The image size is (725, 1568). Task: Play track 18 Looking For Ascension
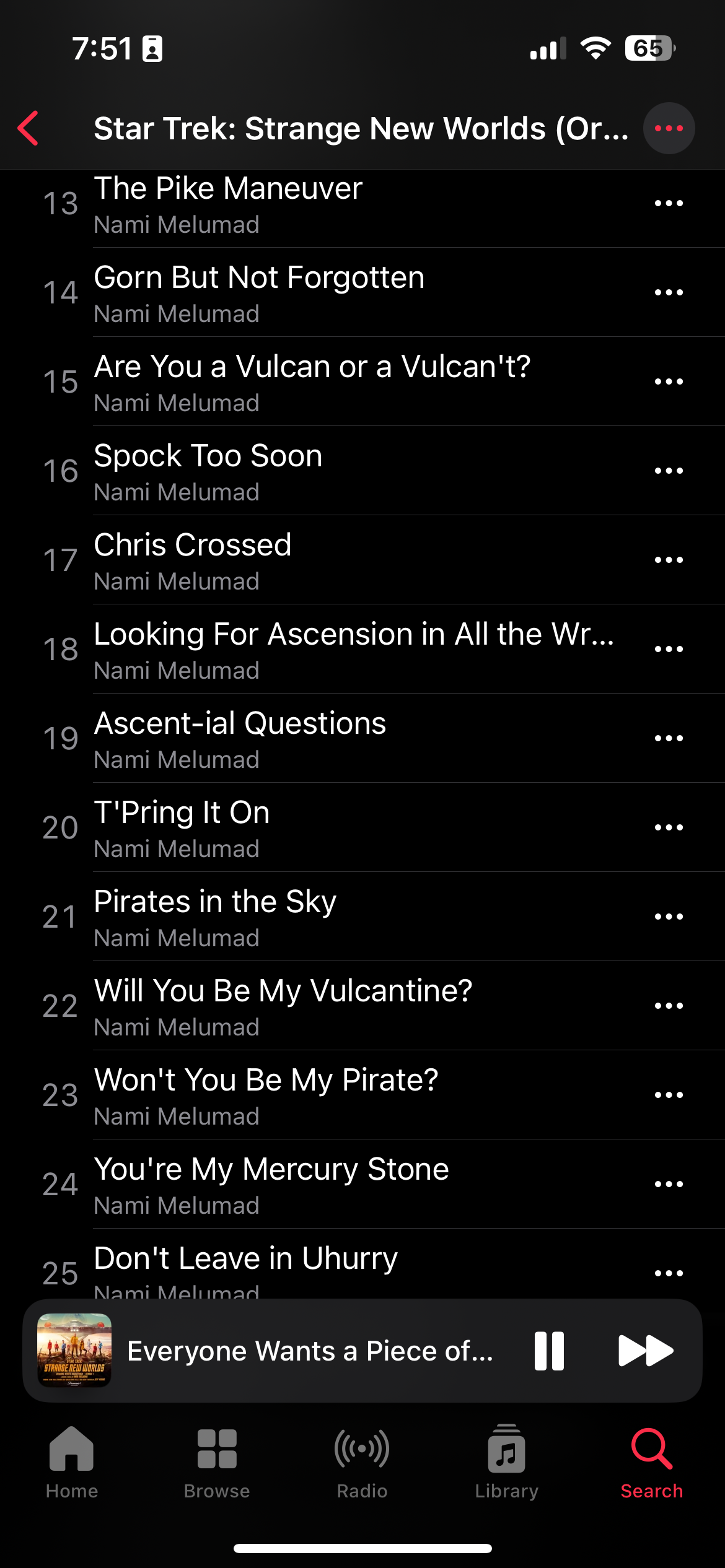(310, 650)
